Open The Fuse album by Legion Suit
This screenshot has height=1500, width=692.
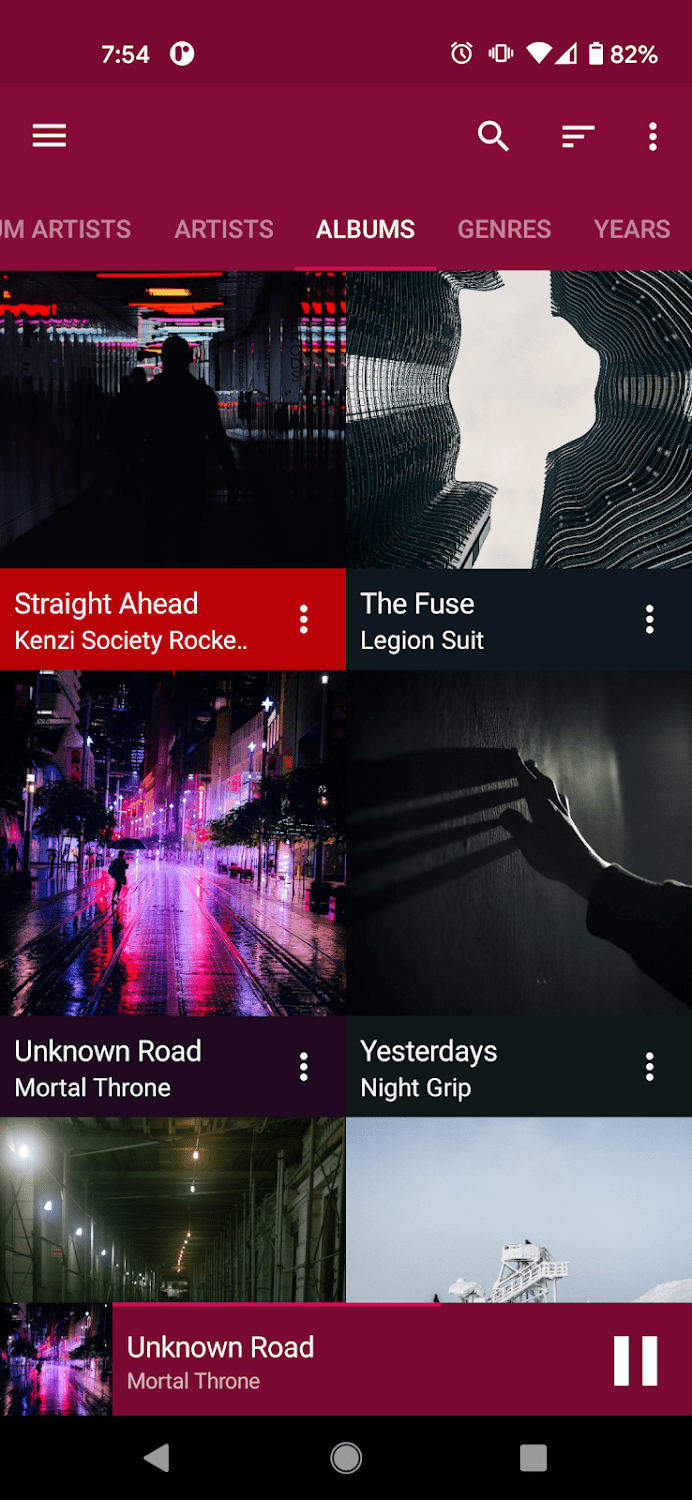(x=518, y=420)
